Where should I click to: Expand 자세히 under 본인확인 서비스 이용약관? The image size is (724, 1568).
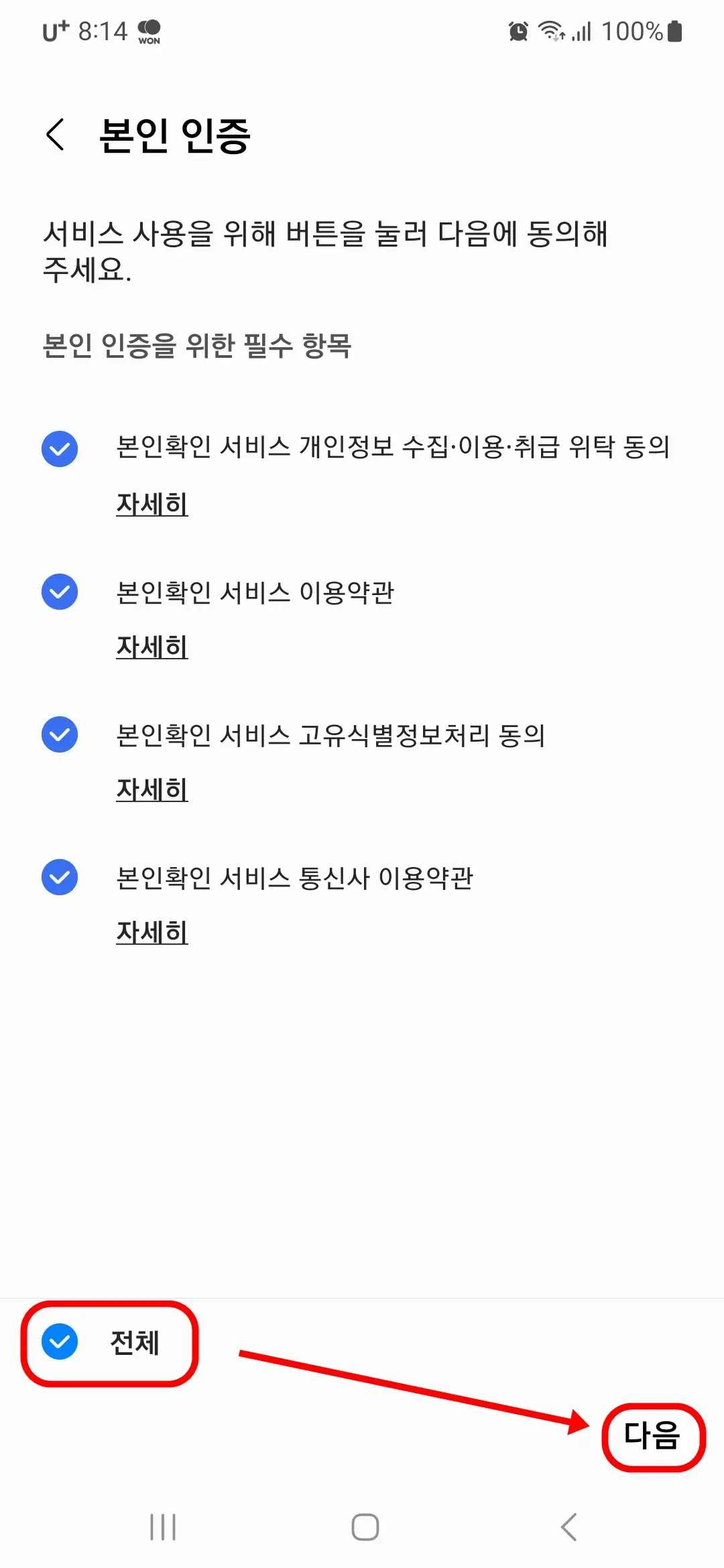tap(152, 647)
